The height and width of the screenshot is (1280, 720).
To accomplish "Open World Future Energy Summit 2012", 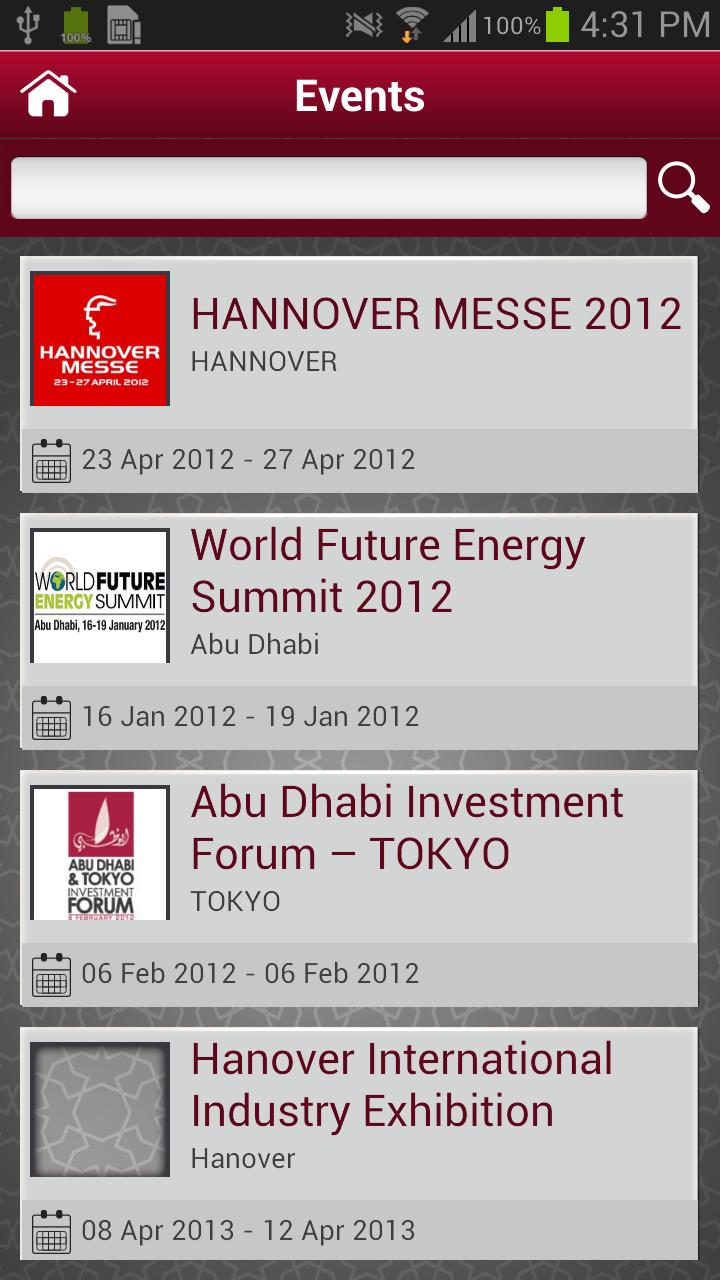I will coord(359,632).
